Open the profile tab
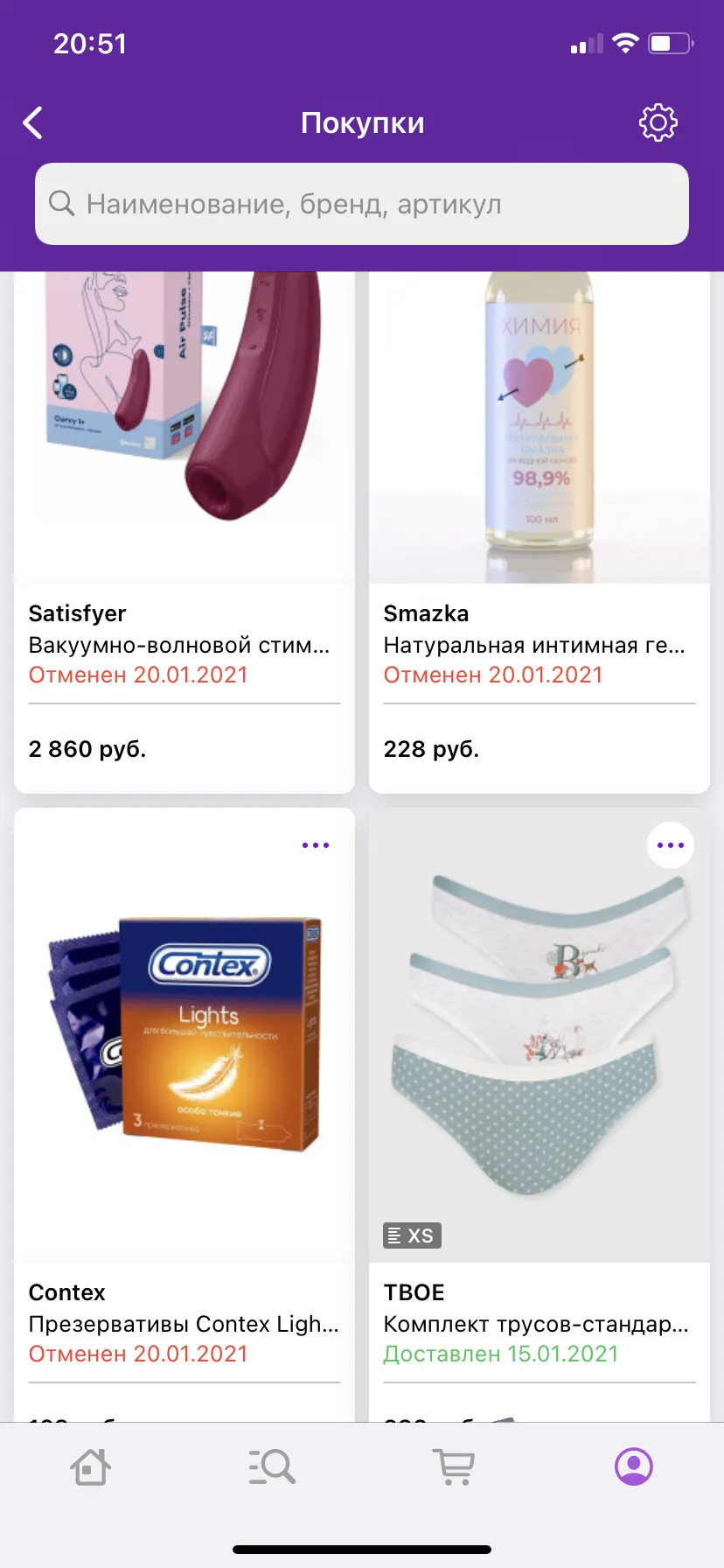Viewport: 724px width, 1568px height. [634, 1466]
